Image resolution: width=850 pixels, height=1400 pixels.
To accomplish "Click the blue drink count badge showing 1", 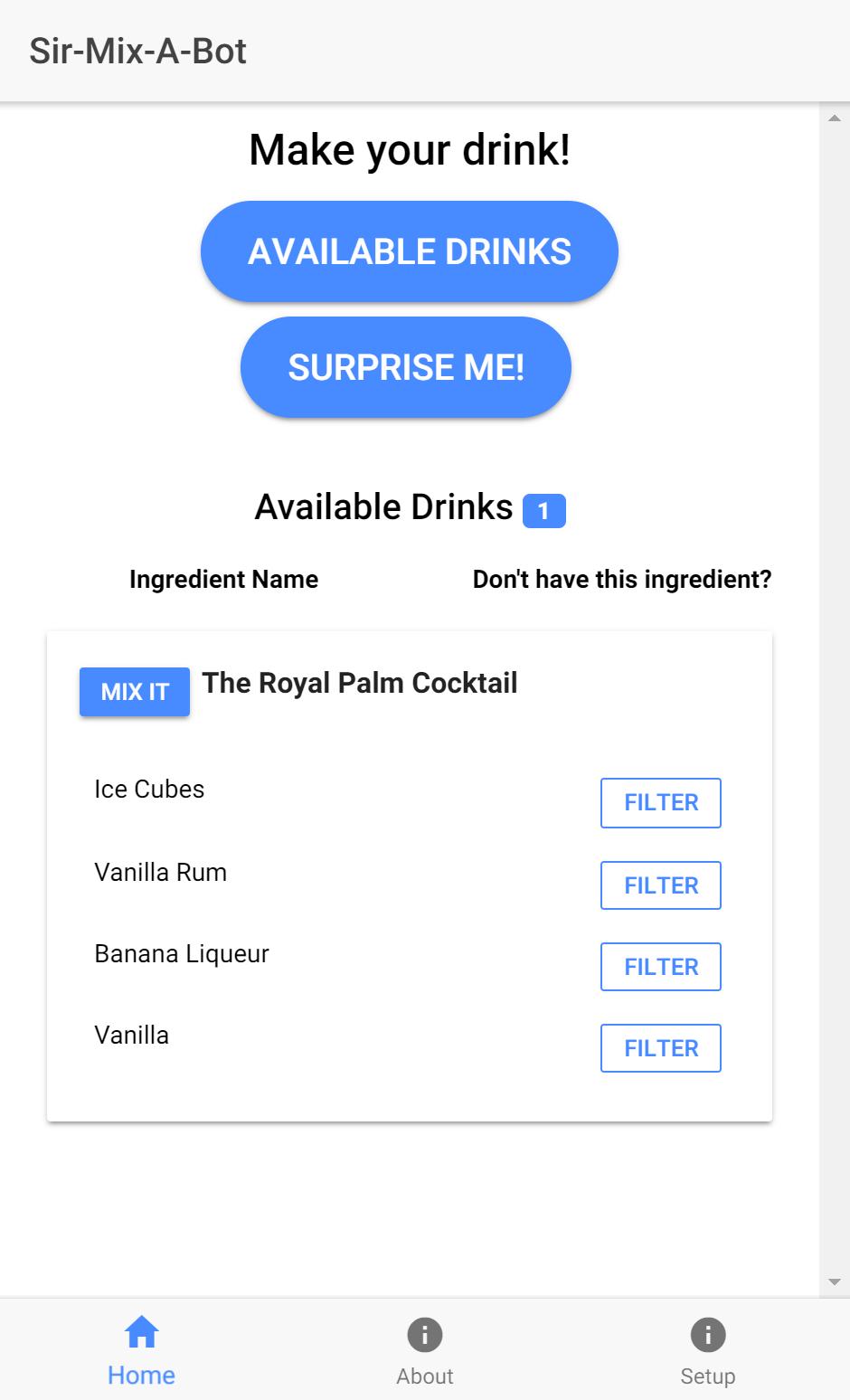I will 543,510.
